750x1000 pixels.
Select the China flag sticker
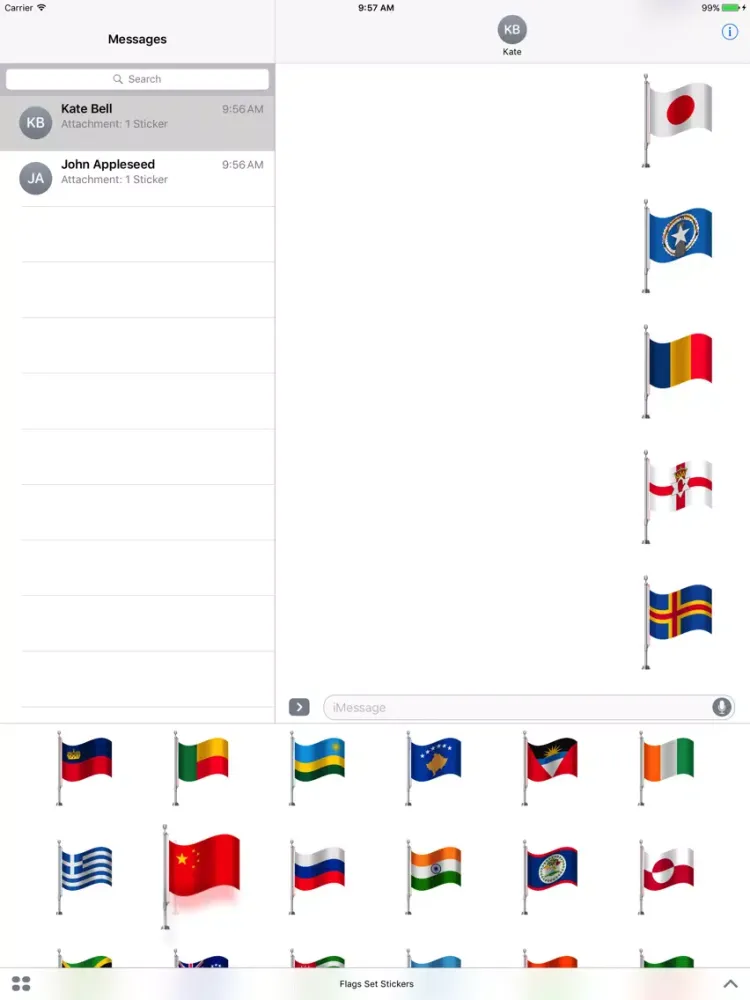[x=203, y=868]
